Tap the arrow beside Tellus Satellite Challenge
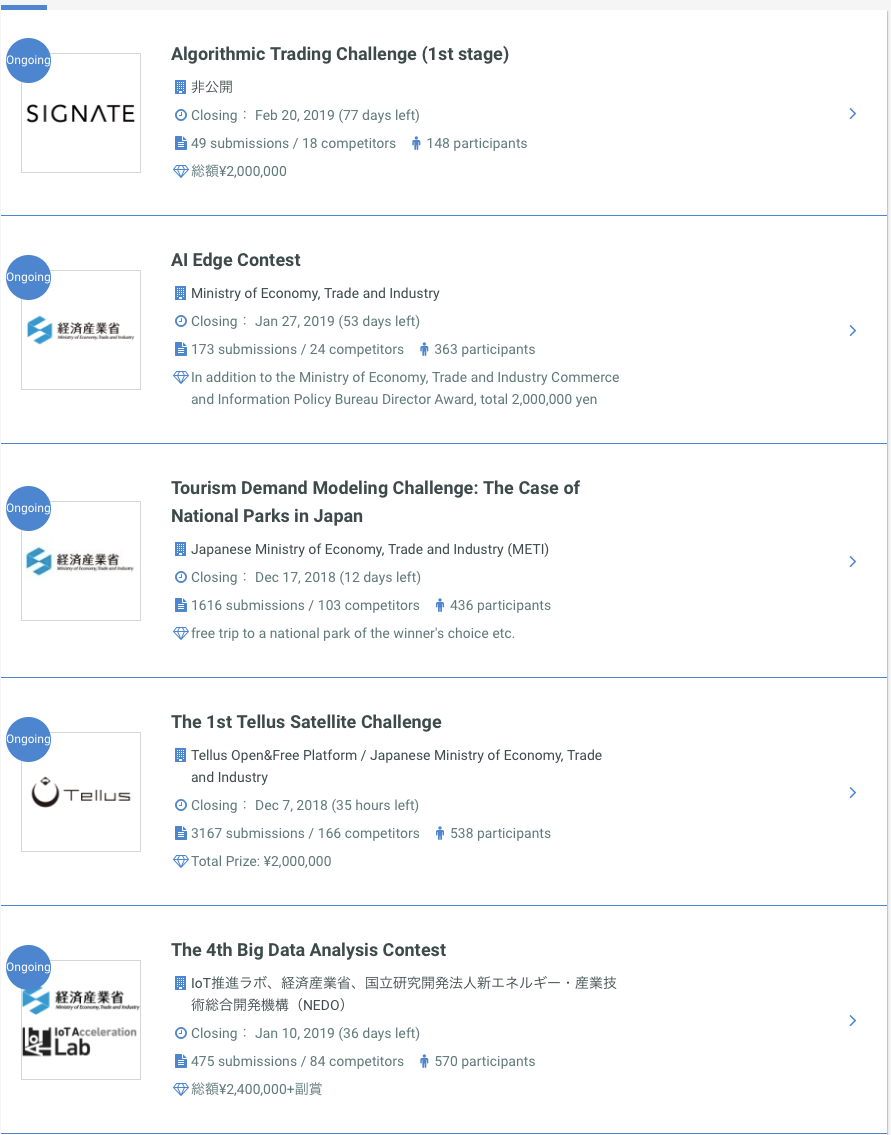Viewport: 891px width, 1135px height. point(852,792)
